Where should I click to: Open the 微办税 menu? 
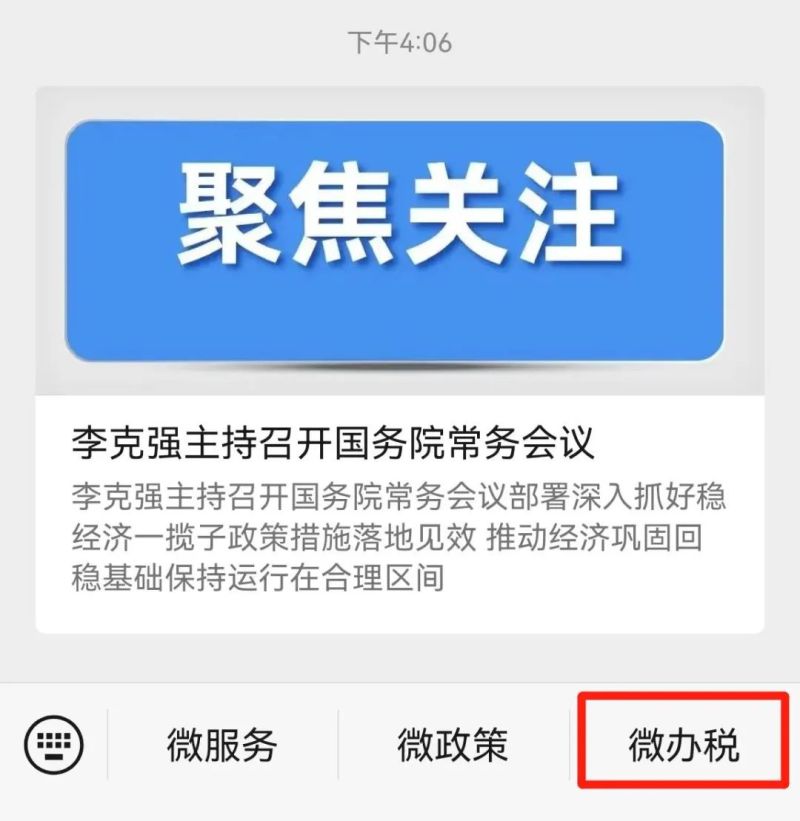[x=684, y=745]
